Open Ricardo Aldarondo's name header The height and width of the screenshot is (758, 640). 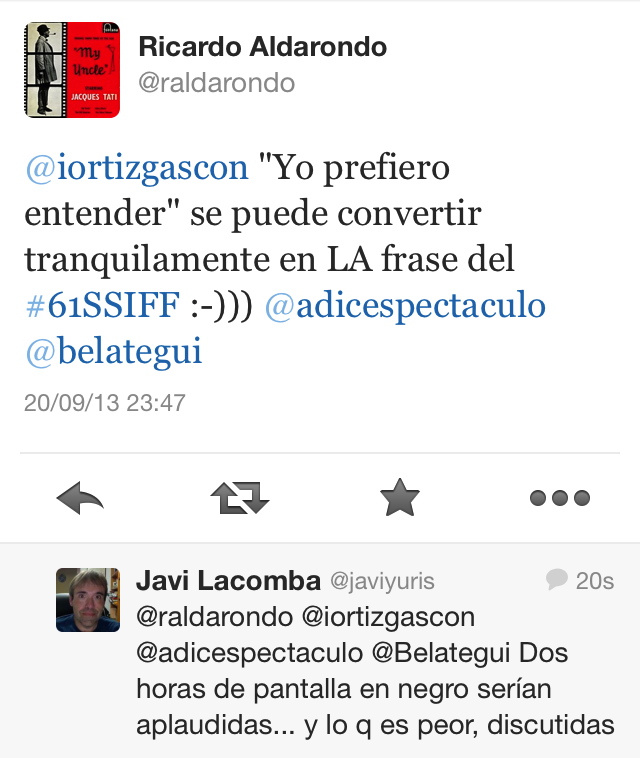point(262,47)
